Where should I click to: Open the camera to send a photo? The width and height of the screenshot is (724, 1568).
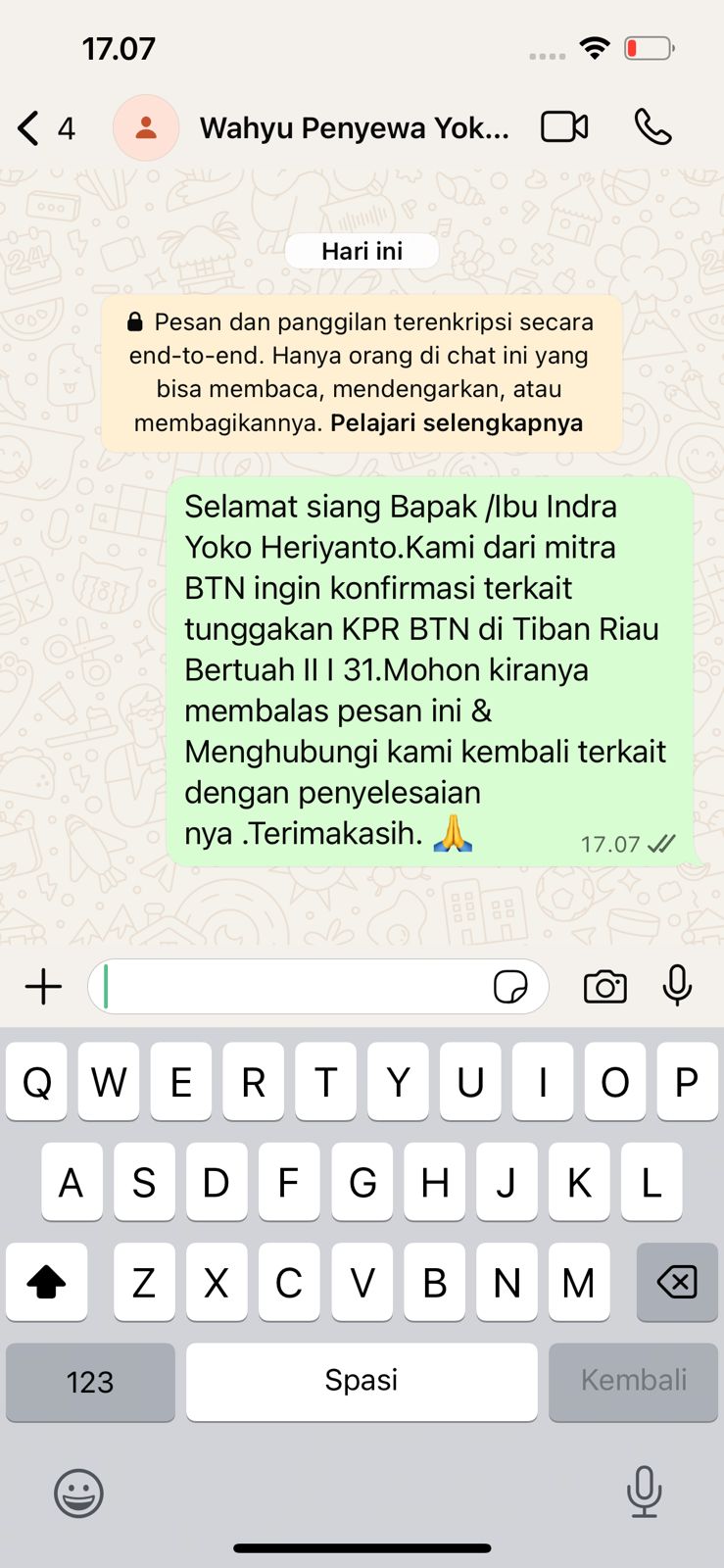click(604, 987)
